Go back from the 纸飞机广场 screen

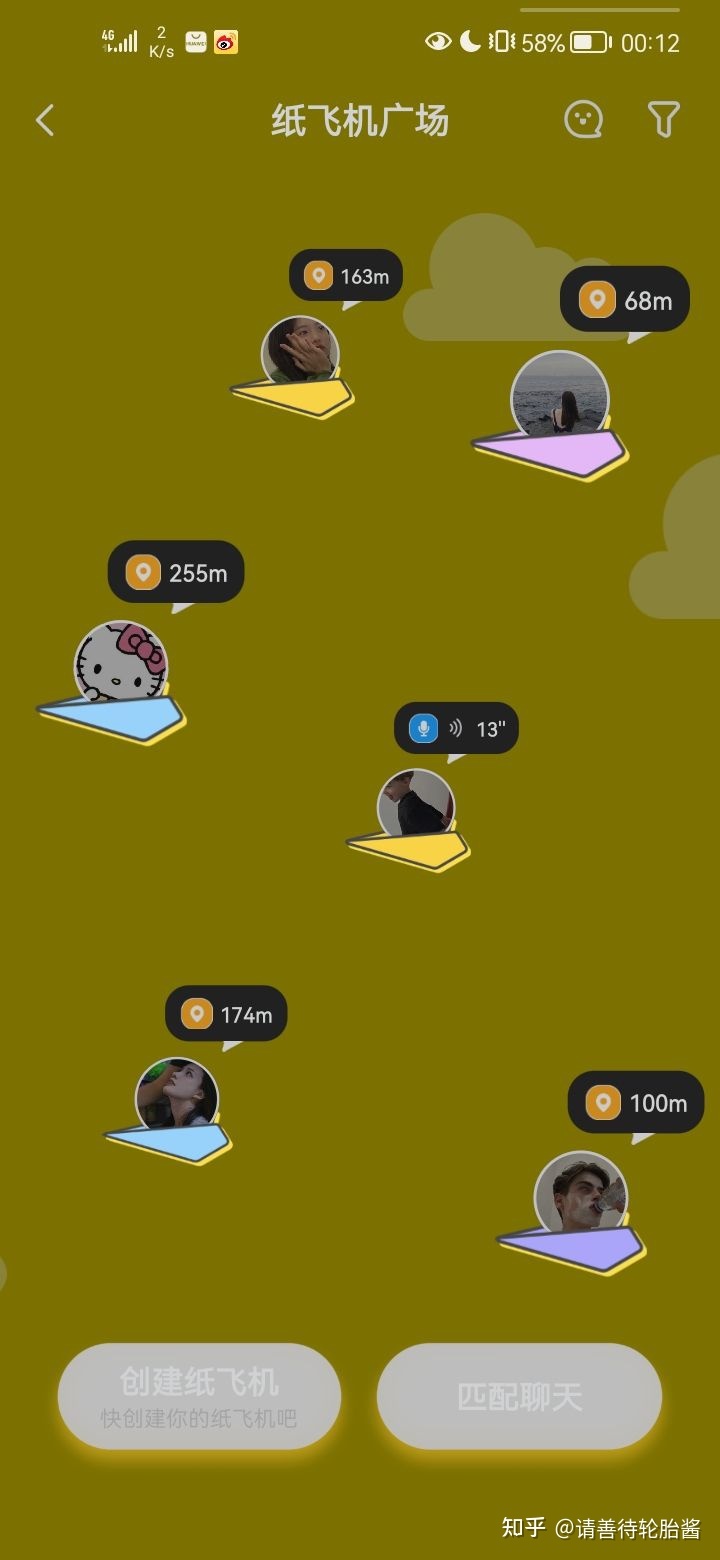(x=45, y=121)
